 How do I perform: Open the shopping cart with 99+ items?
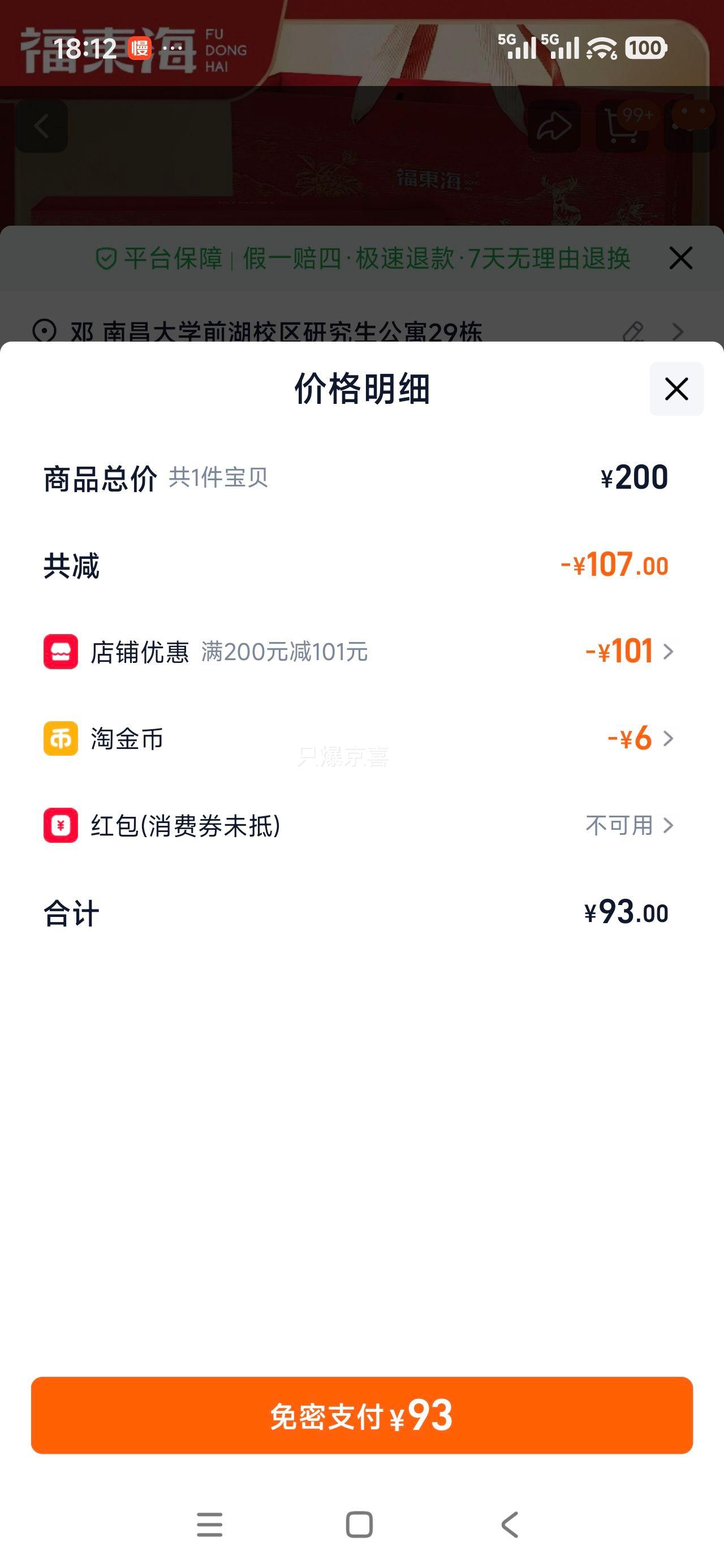621,127
